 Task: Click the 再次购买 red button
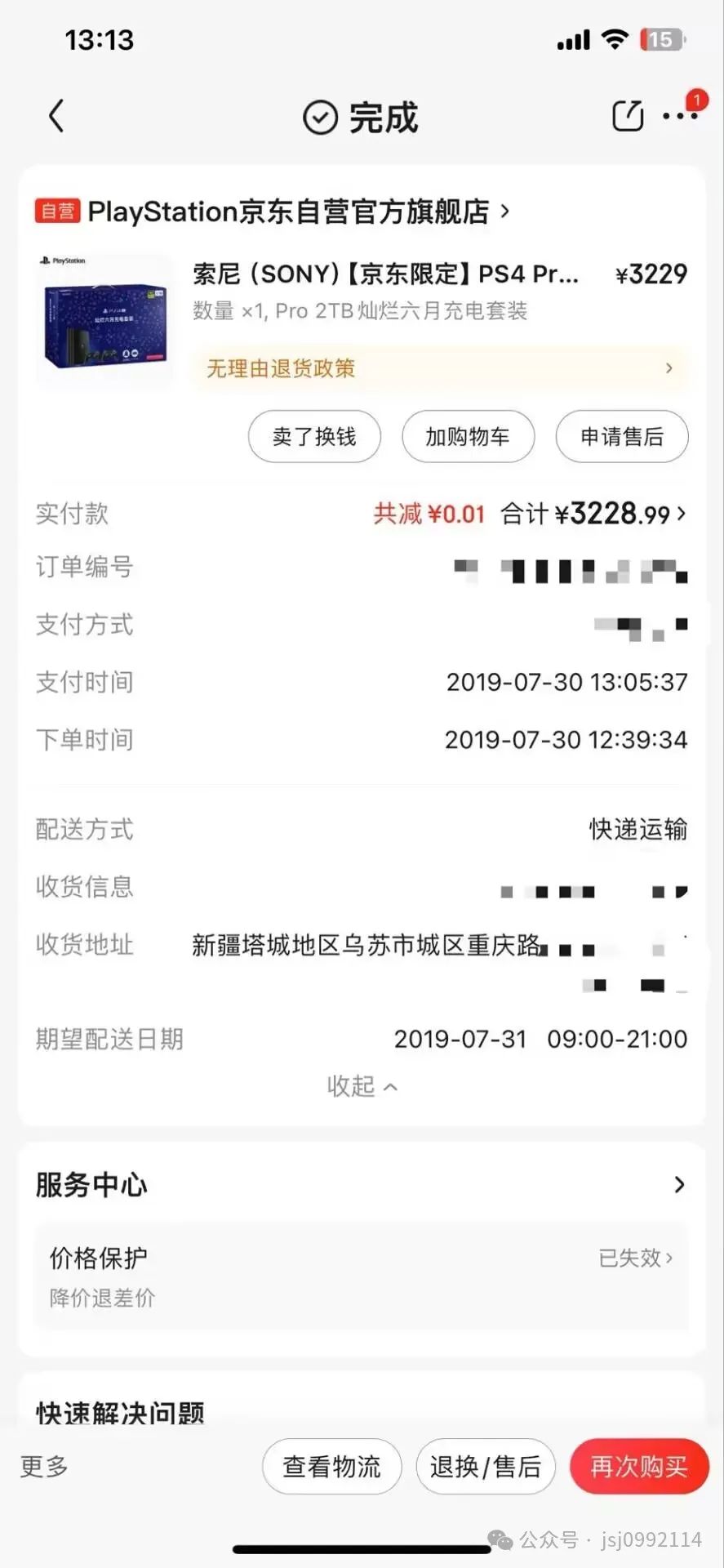point(639,1467)
